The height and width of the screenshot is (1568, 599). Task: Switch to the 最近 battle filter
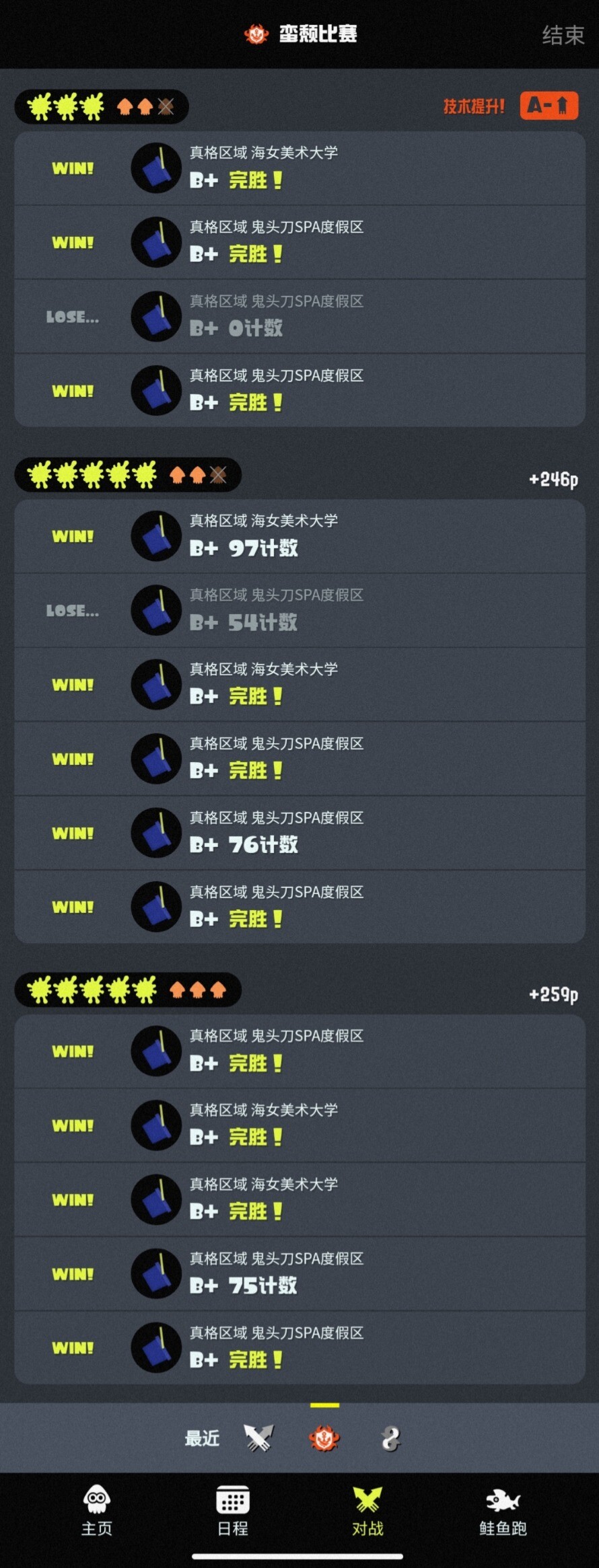point(202,1439)
